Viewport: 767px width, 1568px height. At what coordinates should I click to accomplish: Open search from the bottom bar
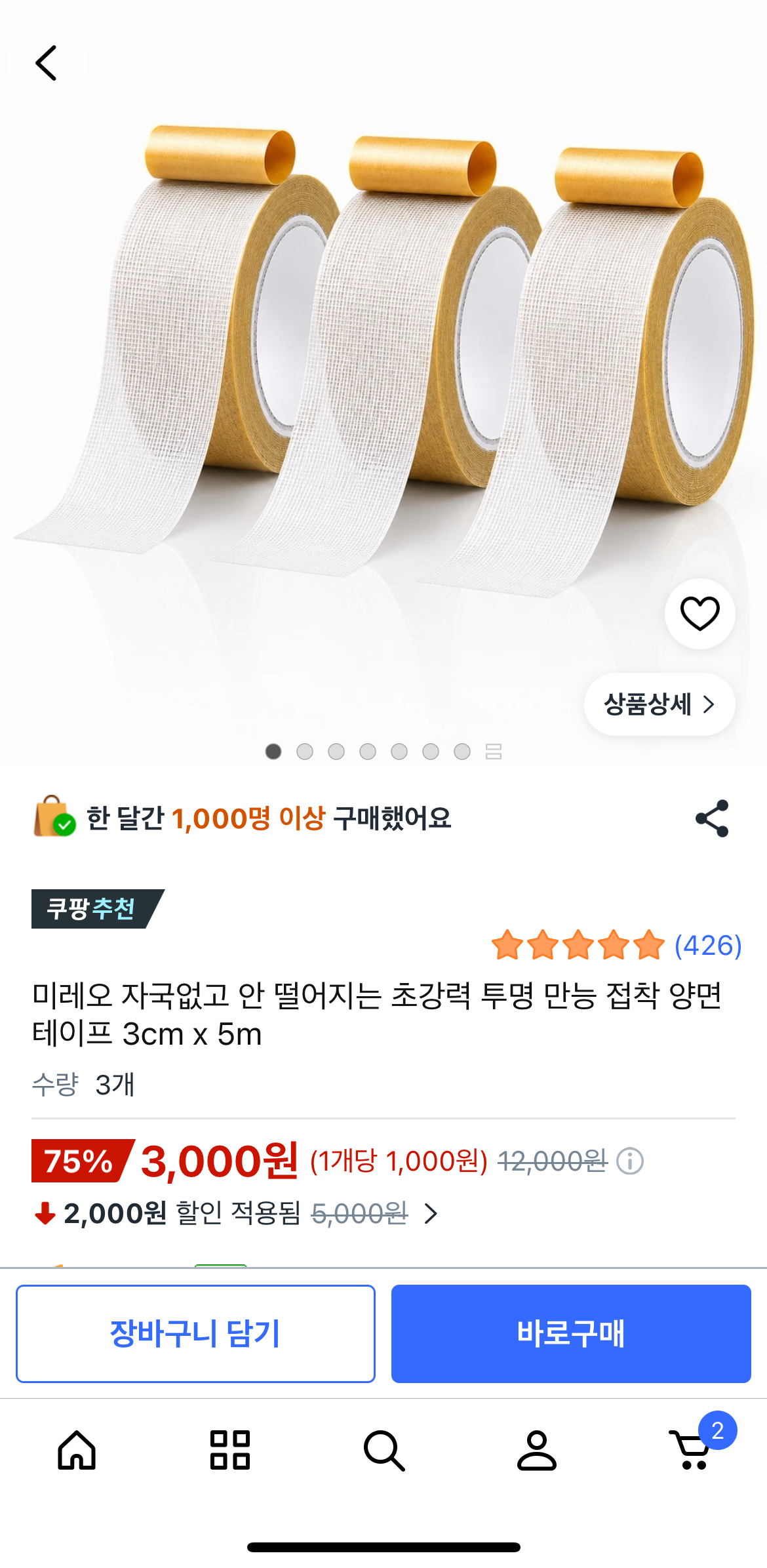pos(383,1450)
